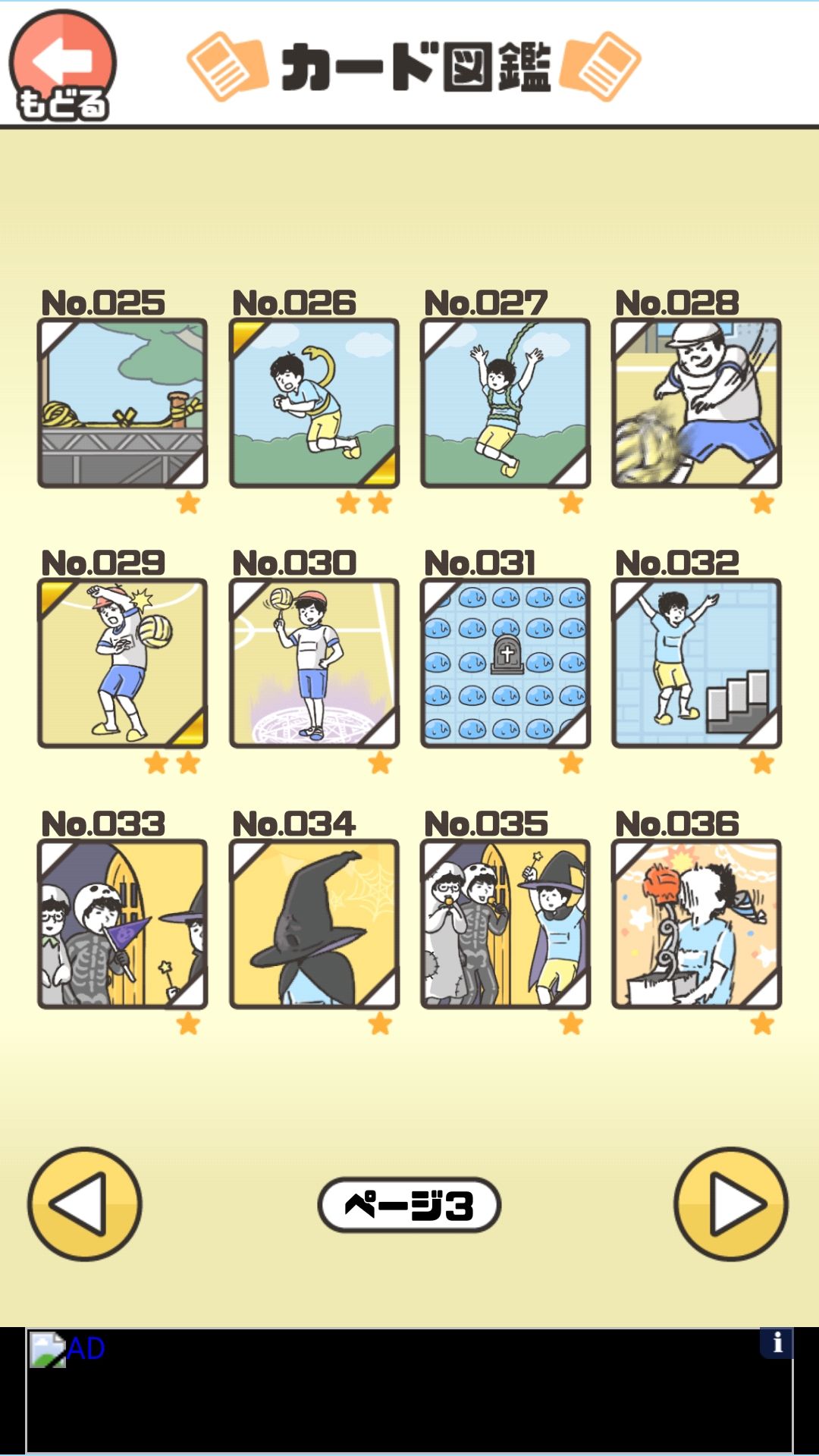Open card No.034 with the witch hat

pyautogui.click(x=312, y=924)
